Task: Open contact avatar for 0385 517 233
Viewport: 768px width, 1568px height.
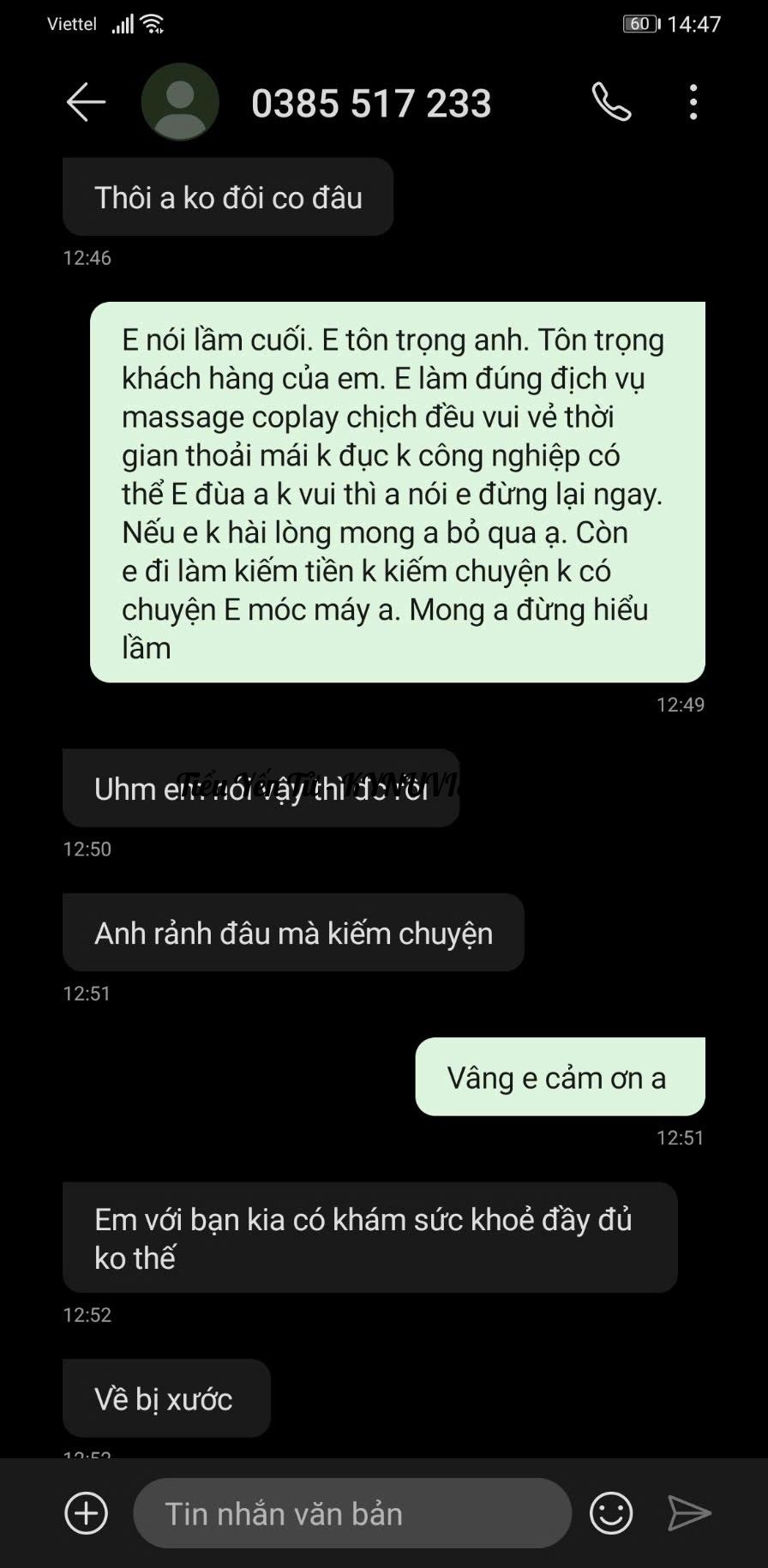Action: [180, 102]
